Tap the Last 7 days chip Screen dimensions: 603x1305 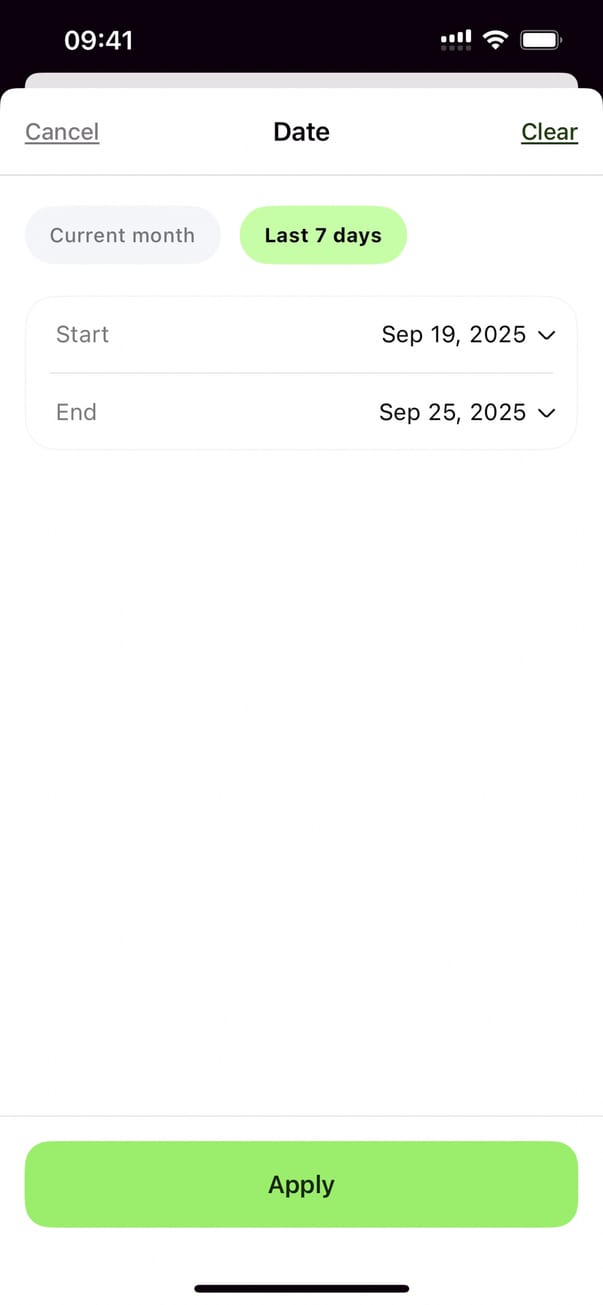tap(323, 235)
